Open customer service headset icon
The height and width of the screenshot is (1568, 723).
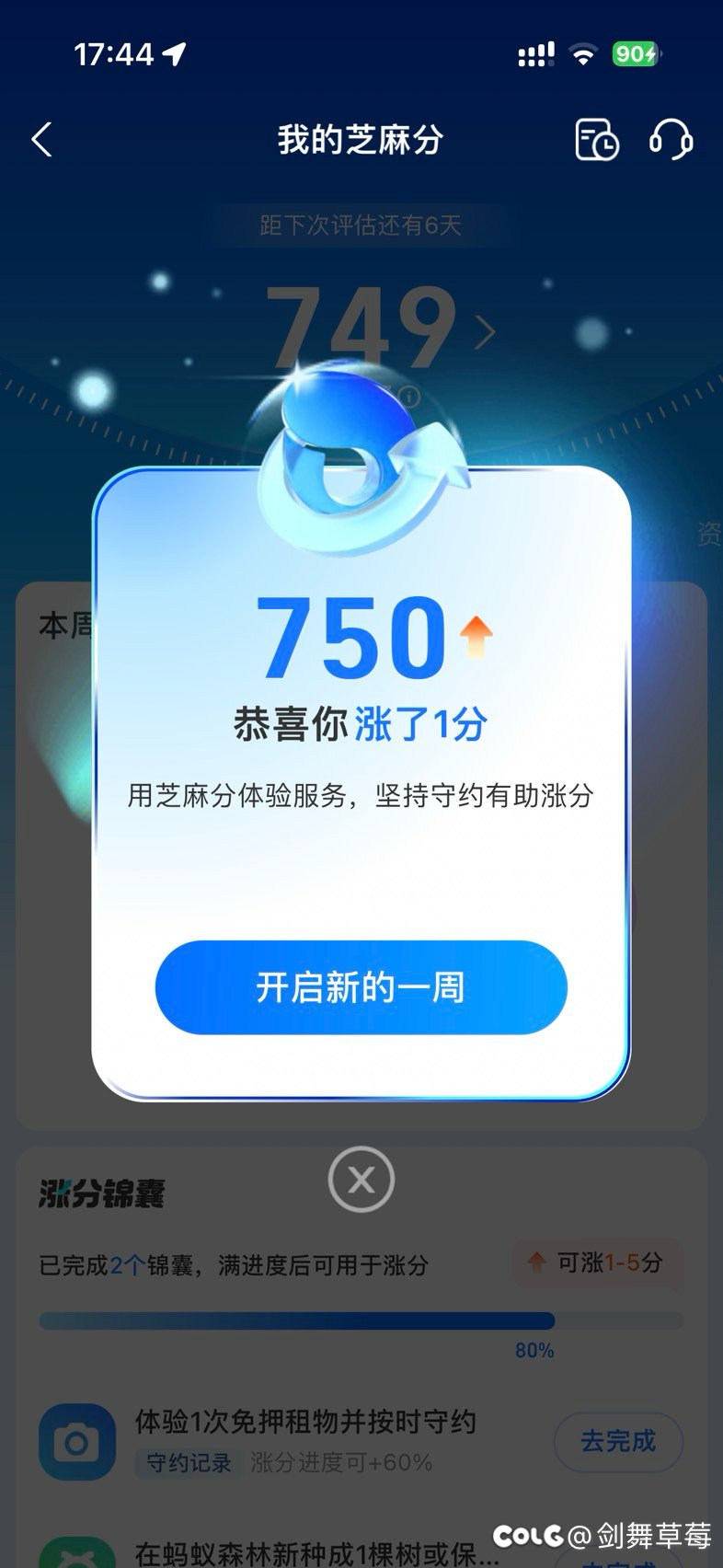coord(671,140)
